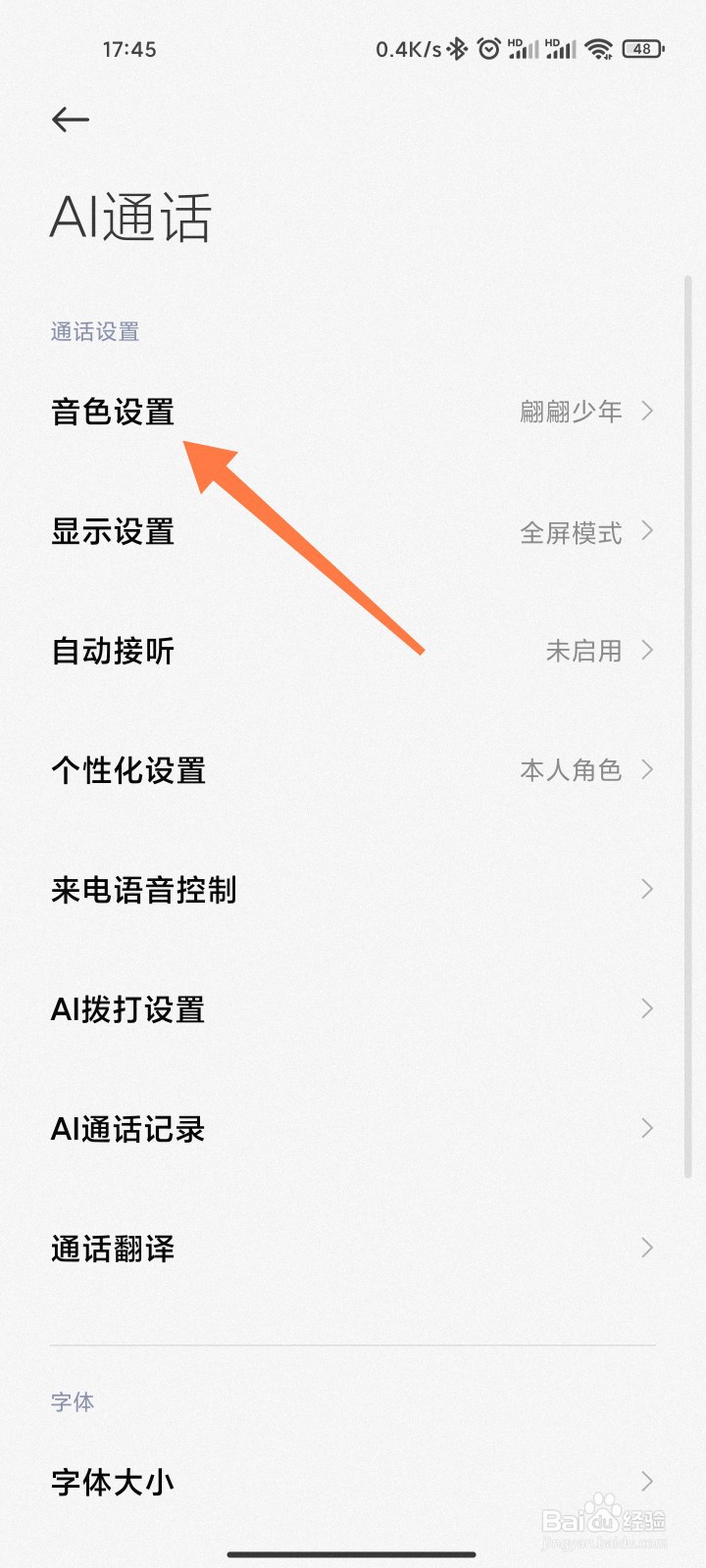706x1568 pixels.
Task: Tap the Wi-Fi icon in the status bar
Action: (x=599, y=48)
